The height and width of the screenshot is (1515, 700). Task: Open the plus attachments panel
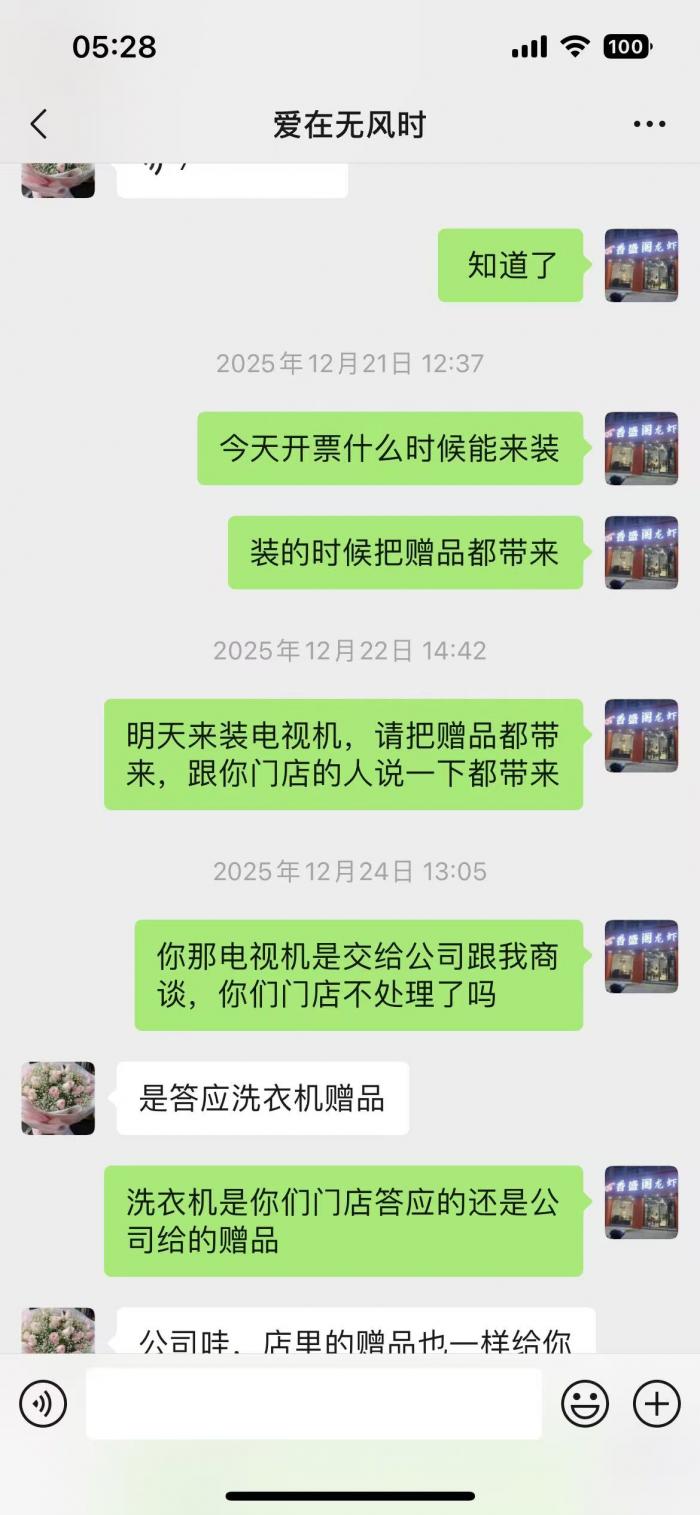[657, 1404]
